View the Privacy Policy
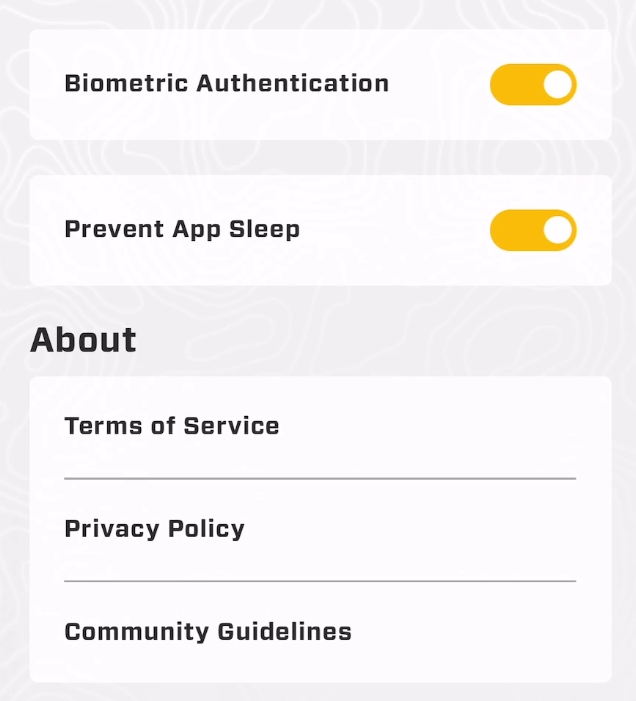The image size is (636, 701). [155, 529]
